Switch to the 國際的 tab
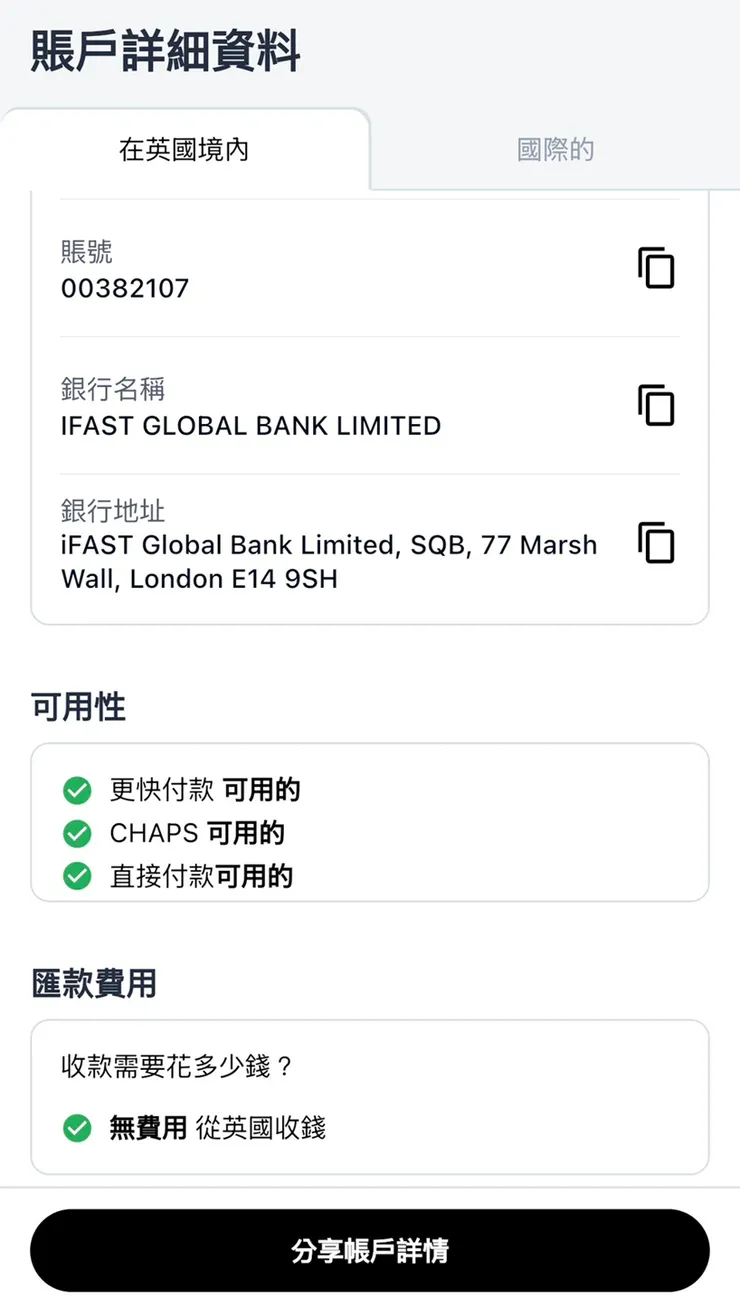Screen dimensions: 740x1315 click(555, 149)
